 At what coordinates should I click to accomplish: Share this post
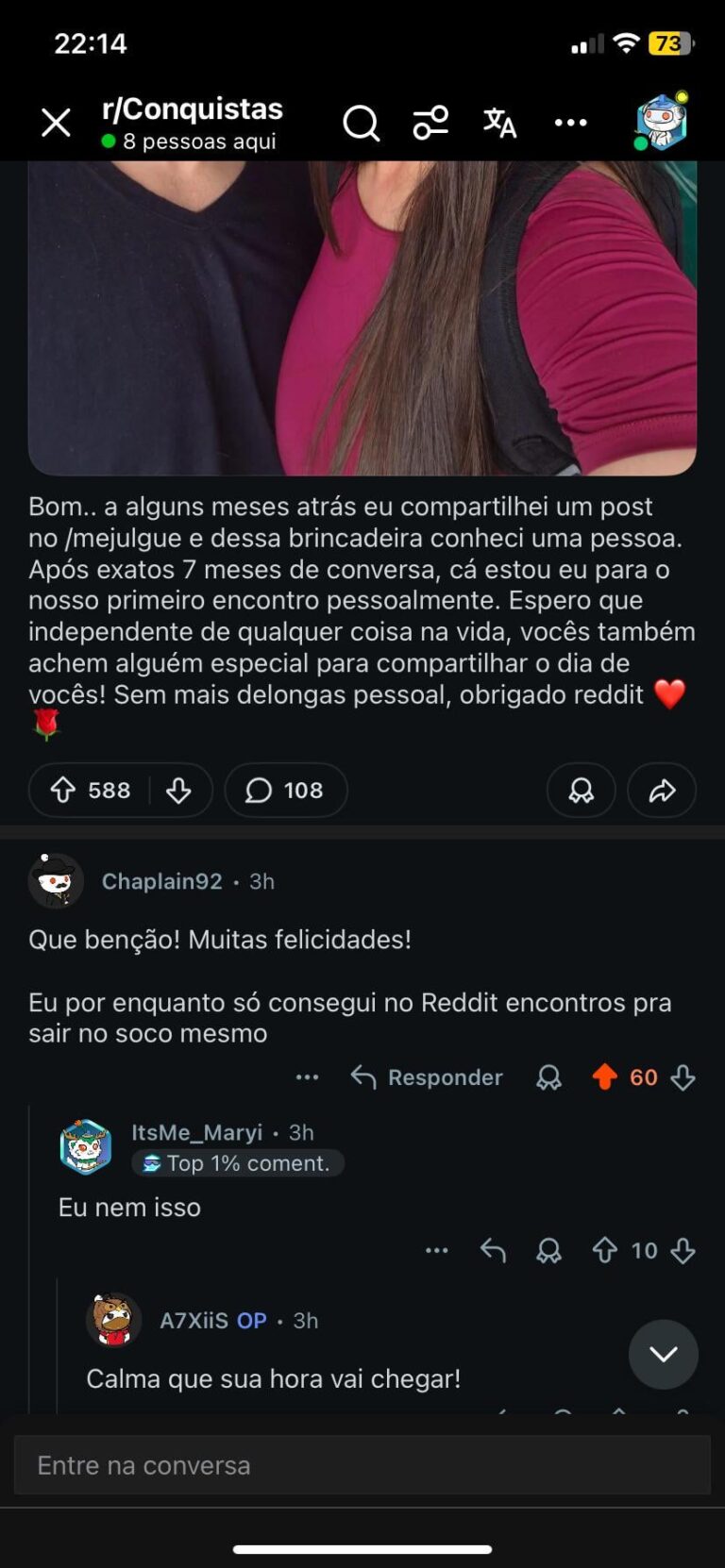(x=662, y=790)
